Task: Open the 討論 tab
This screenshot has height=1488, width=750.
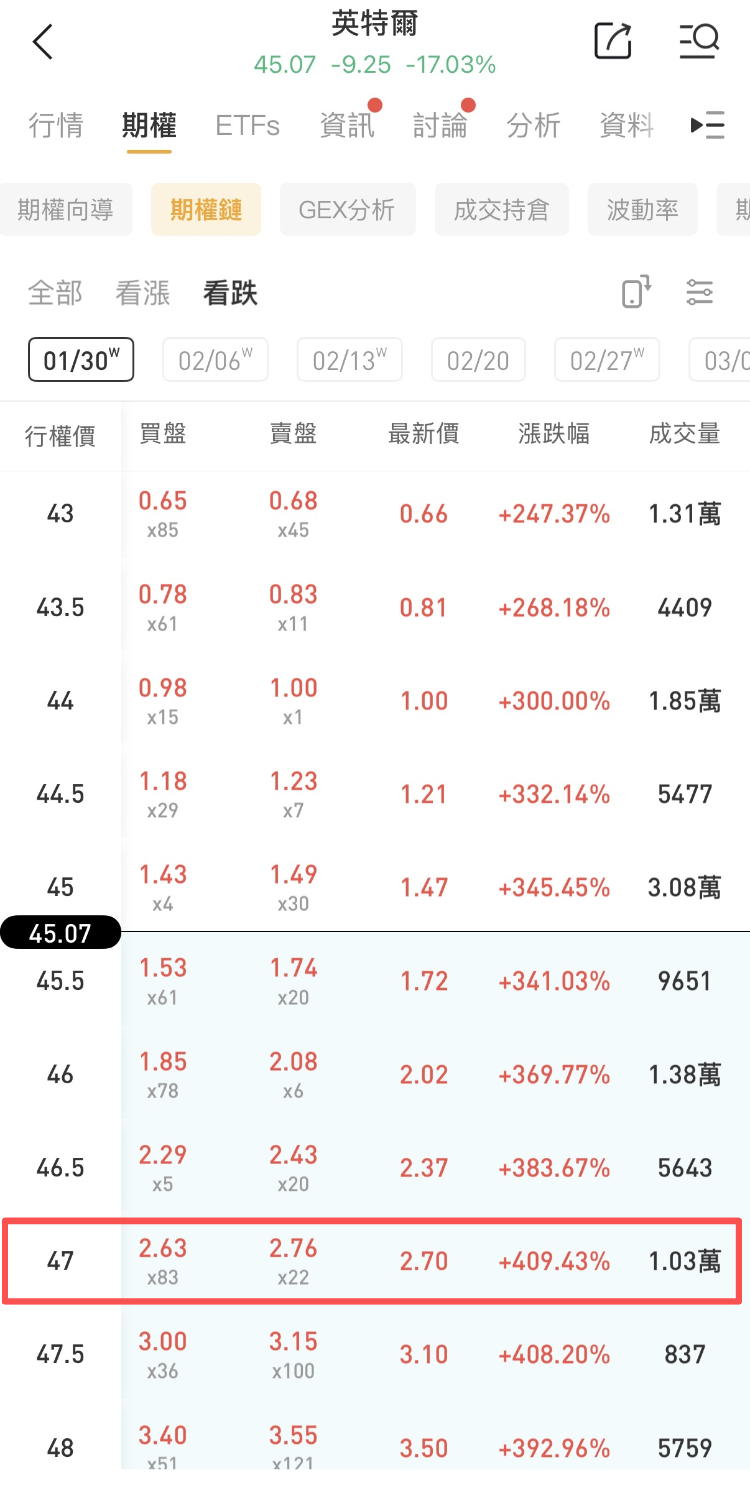Action: 440,126
